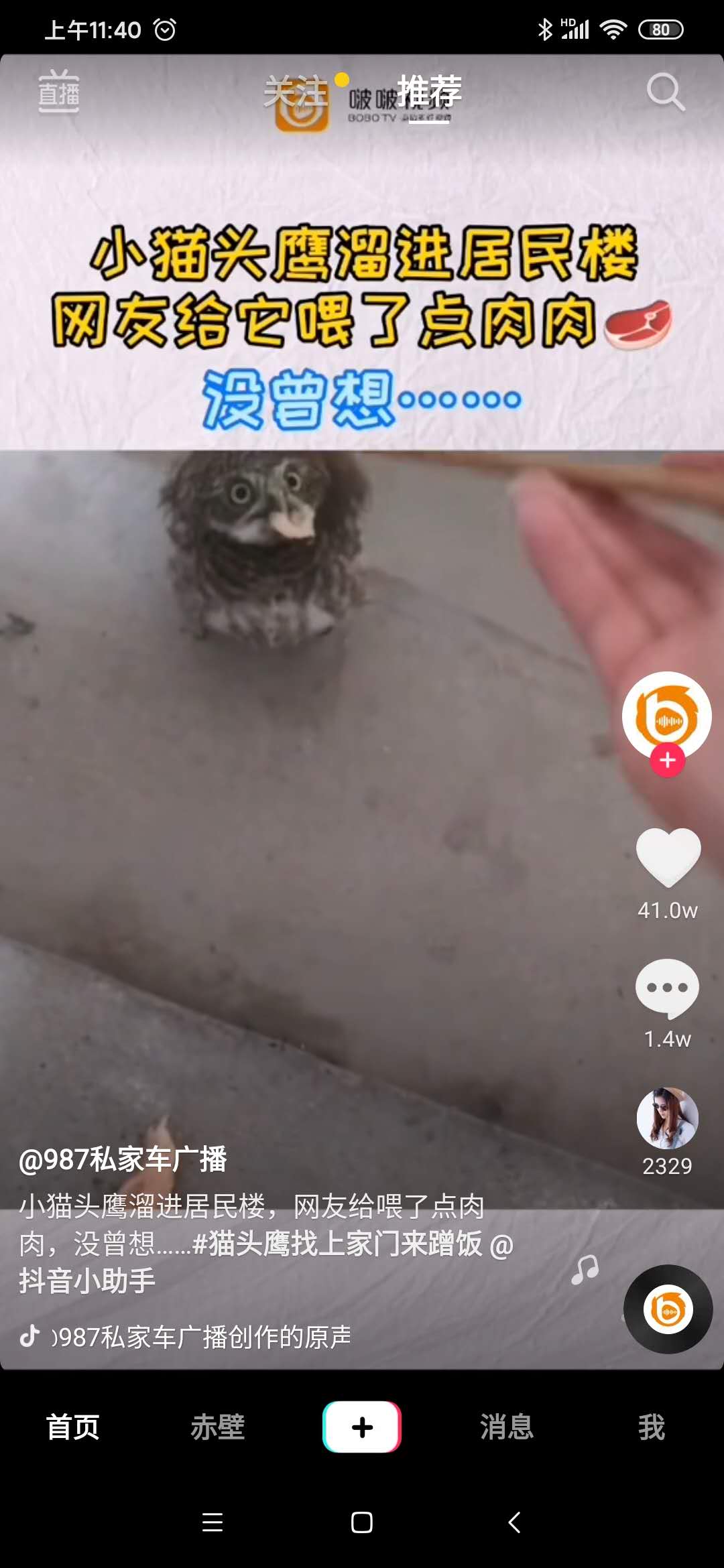Open the 我 profile tab
724x1568 pixels.
click(651, 1427)
